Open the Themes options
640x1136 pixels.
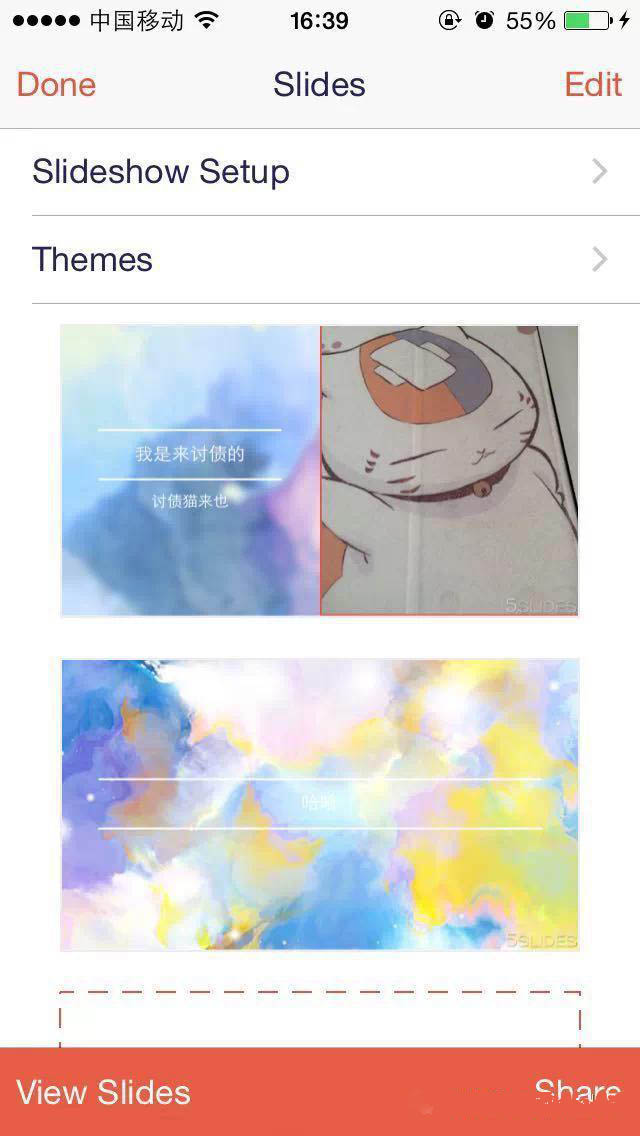[x=320, y=260]
